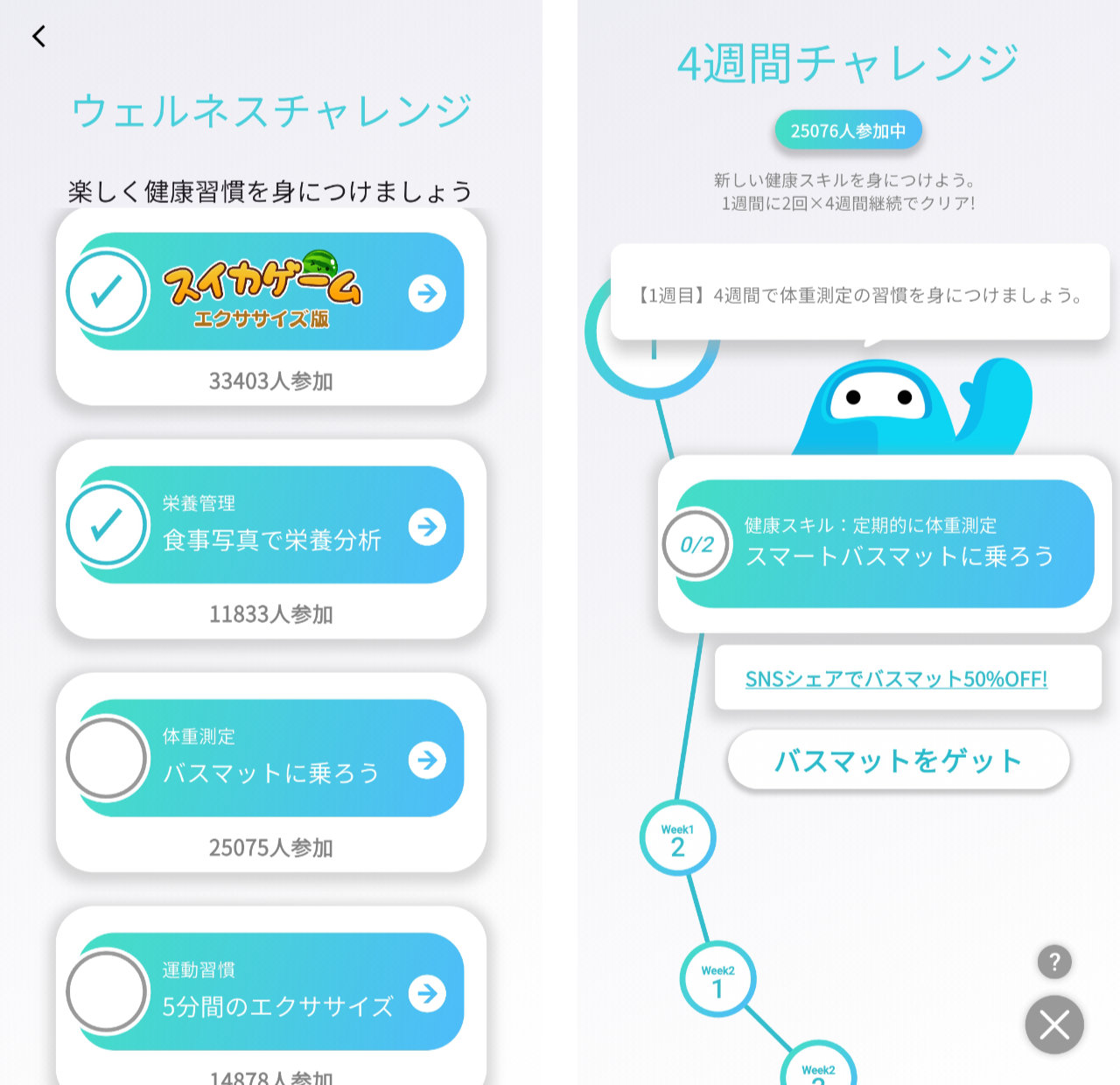
Task: Open the question mark help icon
Action: (x=1054, y=962)
